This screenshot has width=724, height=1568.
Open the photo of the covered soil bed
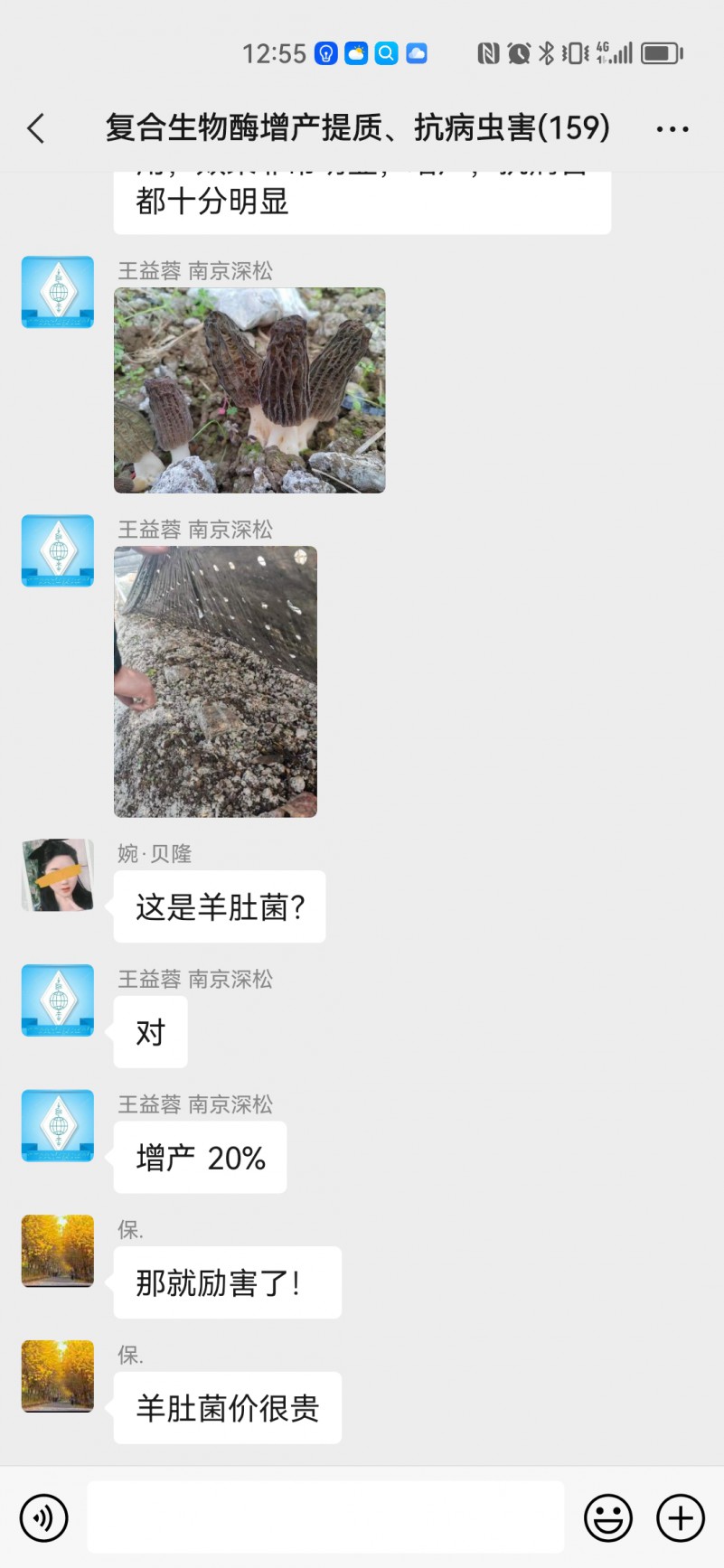[215, 681]
